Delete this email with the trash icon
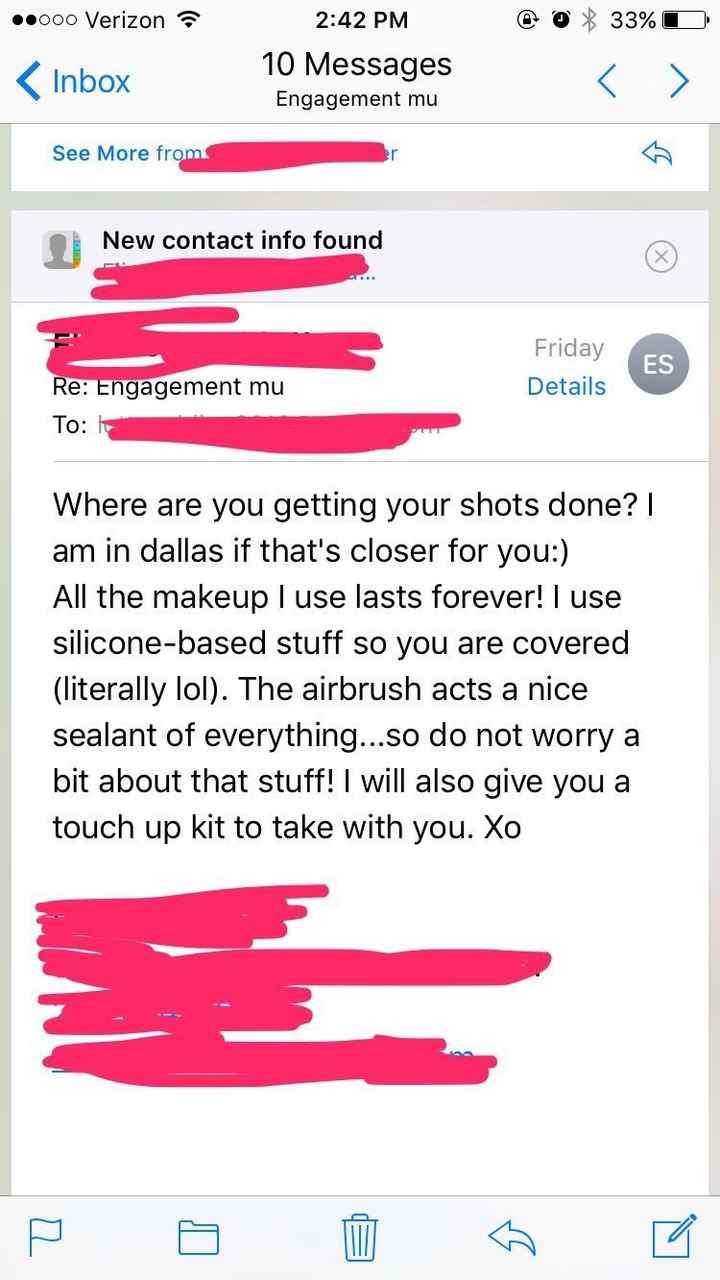The width and height of the screenshot is (720, 1280). [359, 1238]
